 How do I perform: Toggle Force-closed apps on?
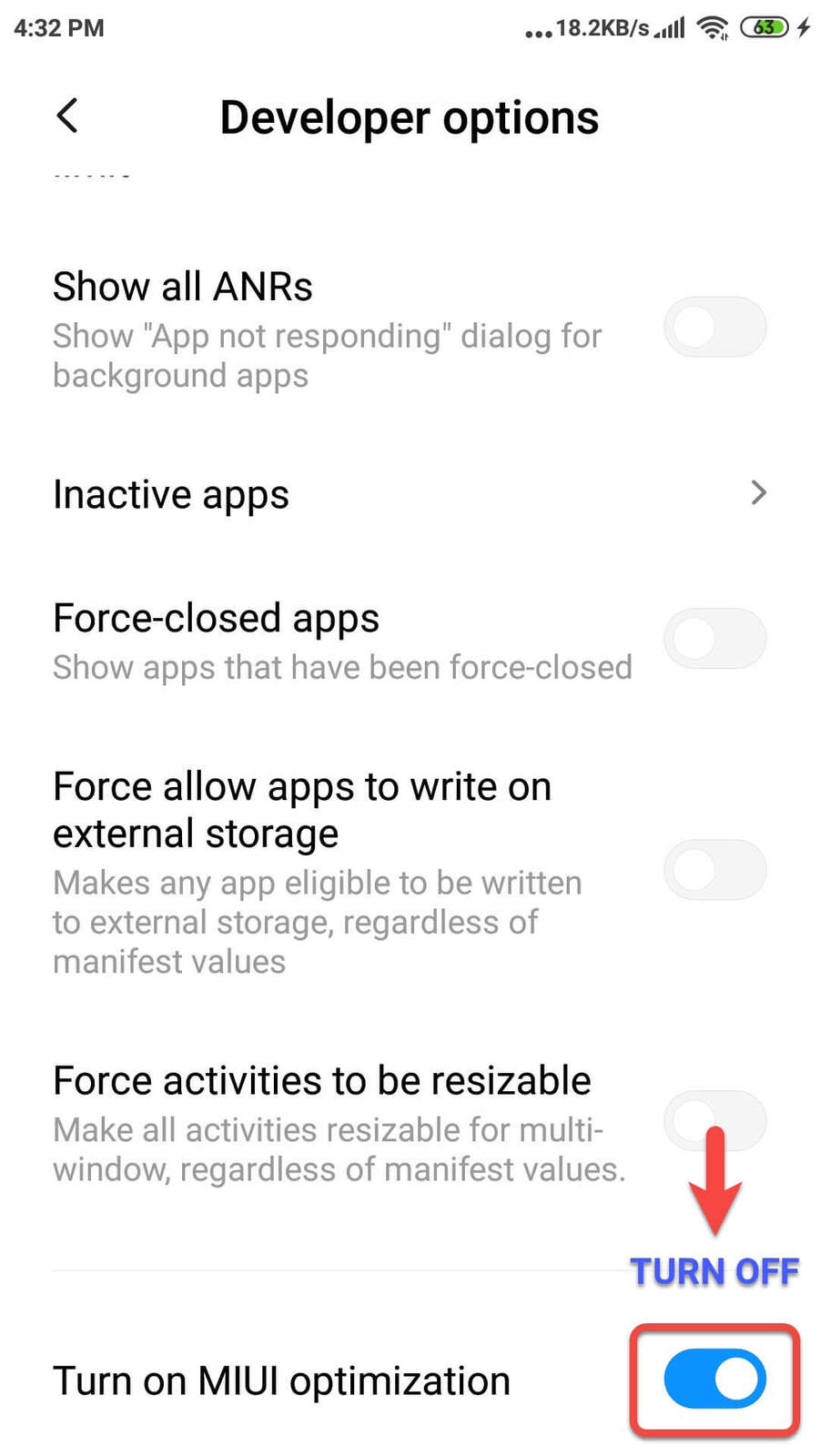(x=714, y=639)
